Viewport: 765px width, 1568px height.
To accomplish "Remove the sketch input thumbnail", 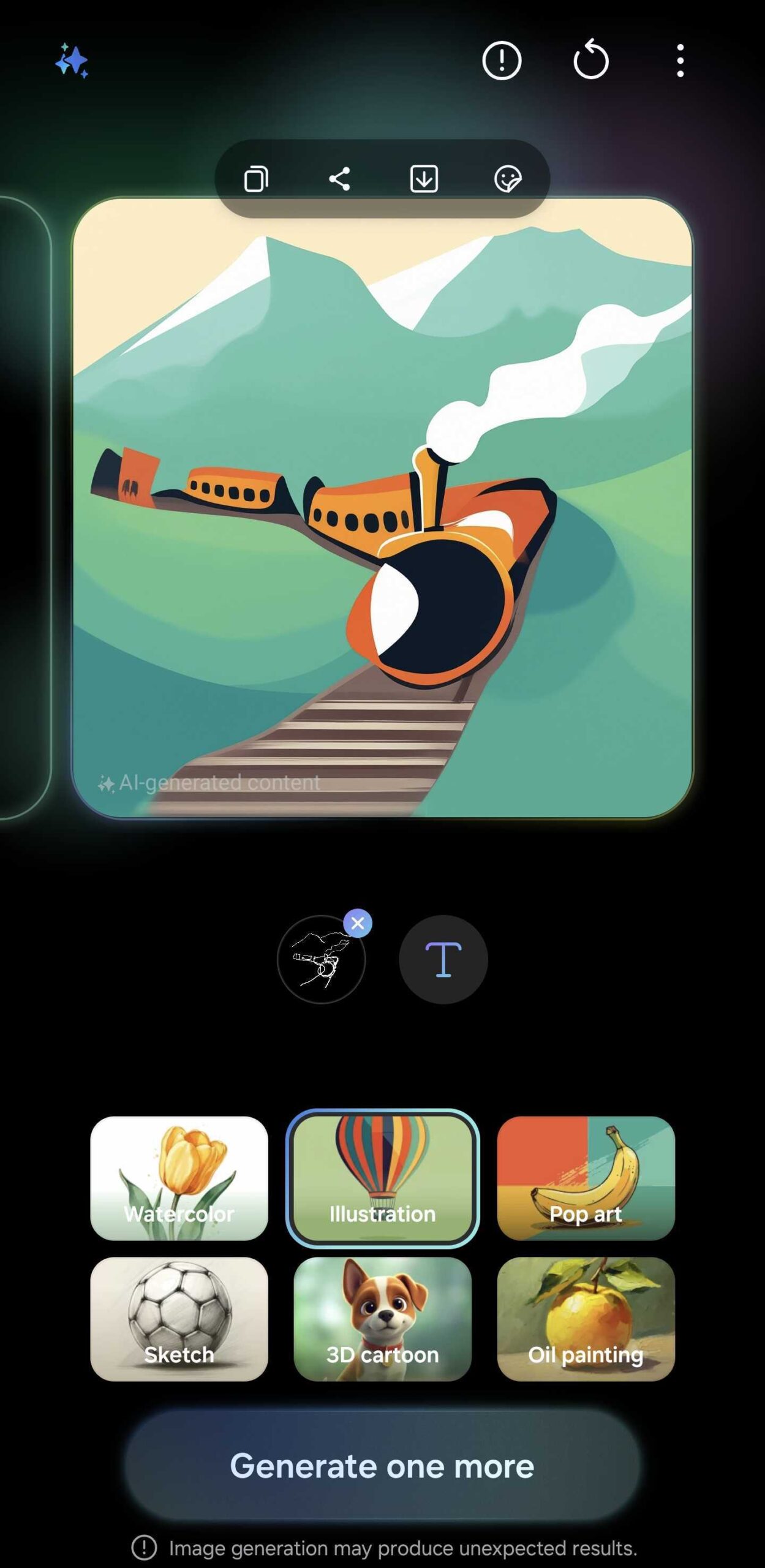I will (x=358, y=923).
